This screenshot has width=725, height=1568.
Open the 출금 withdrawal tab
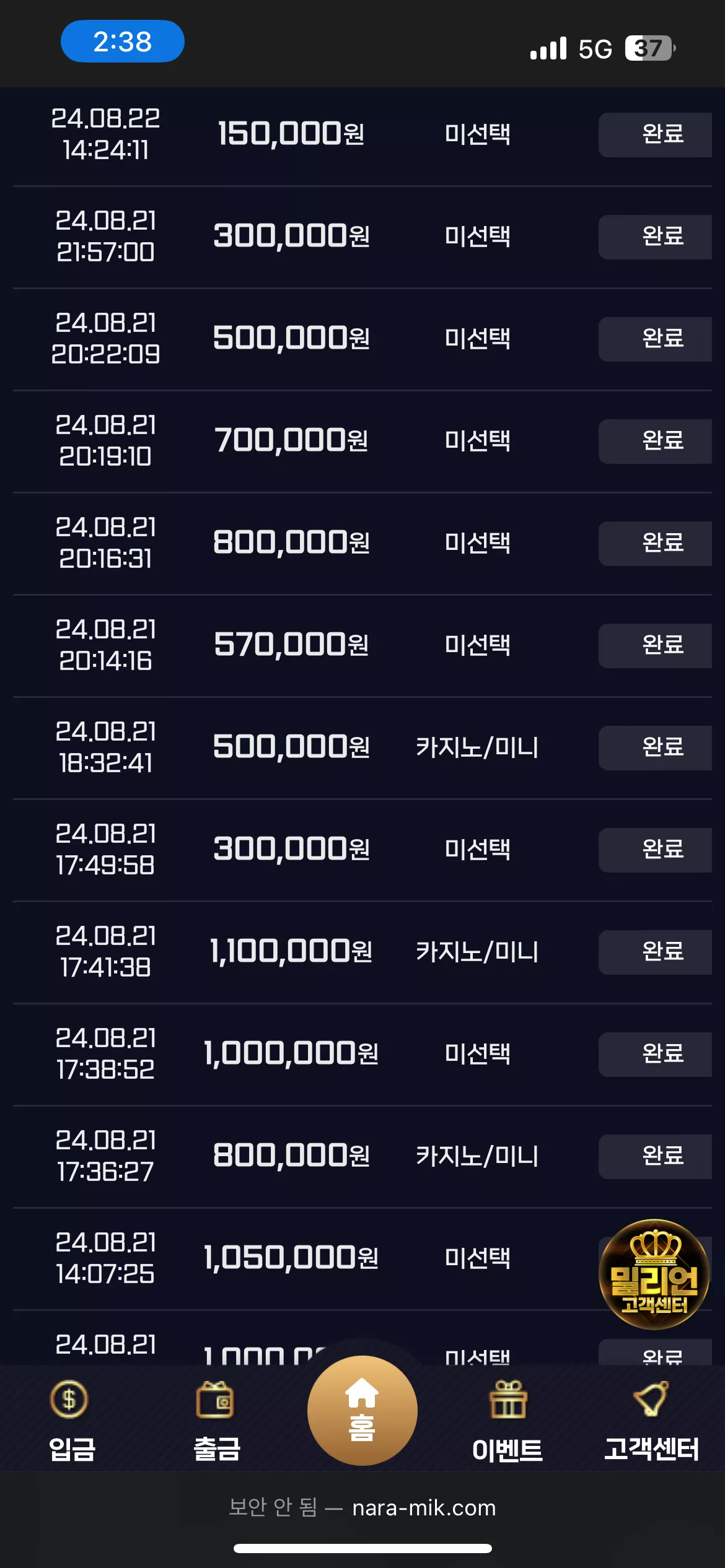(216, 1421)
